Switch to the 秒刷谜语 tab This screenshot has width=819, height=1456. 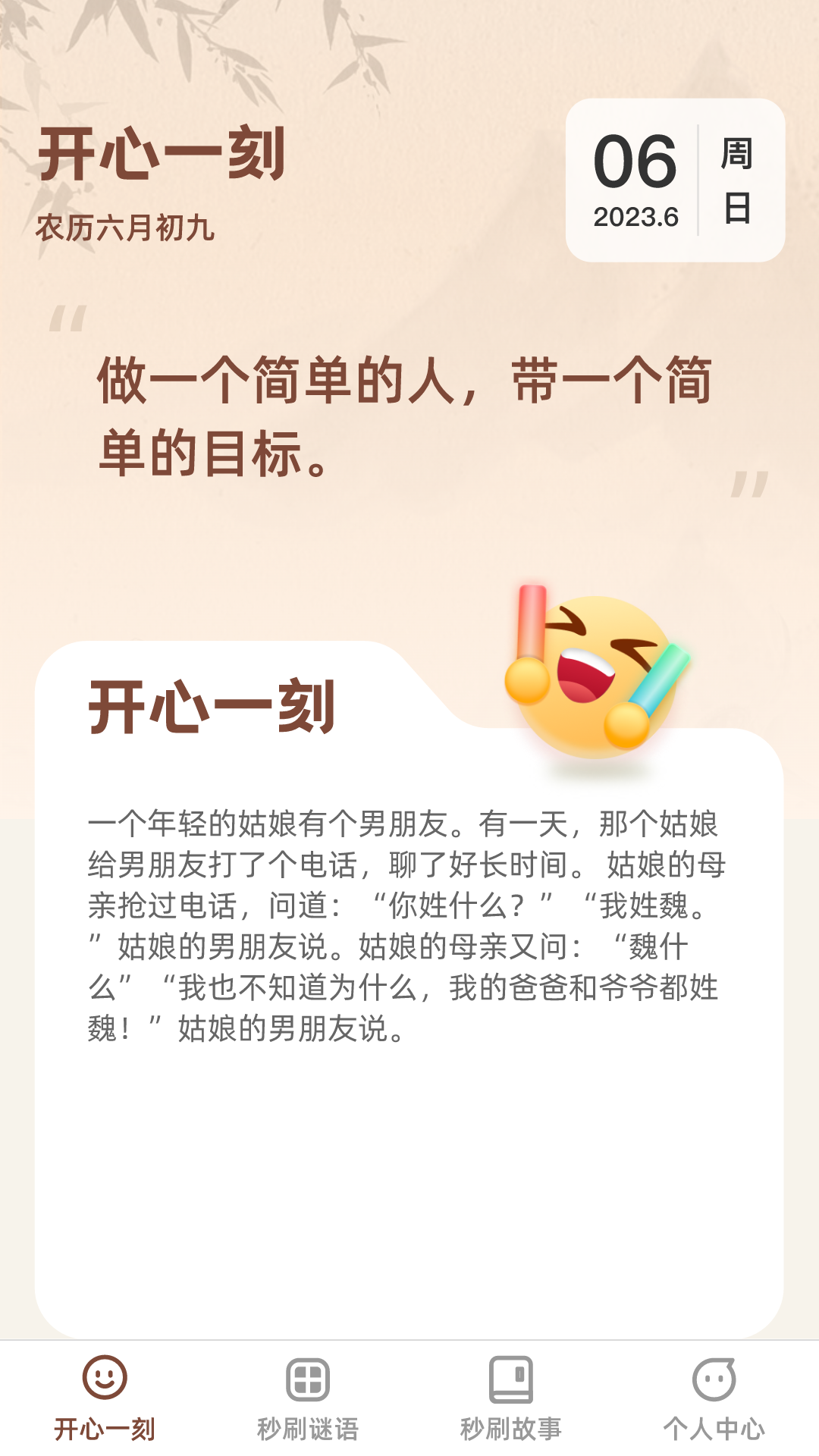tap(307, 1398)
